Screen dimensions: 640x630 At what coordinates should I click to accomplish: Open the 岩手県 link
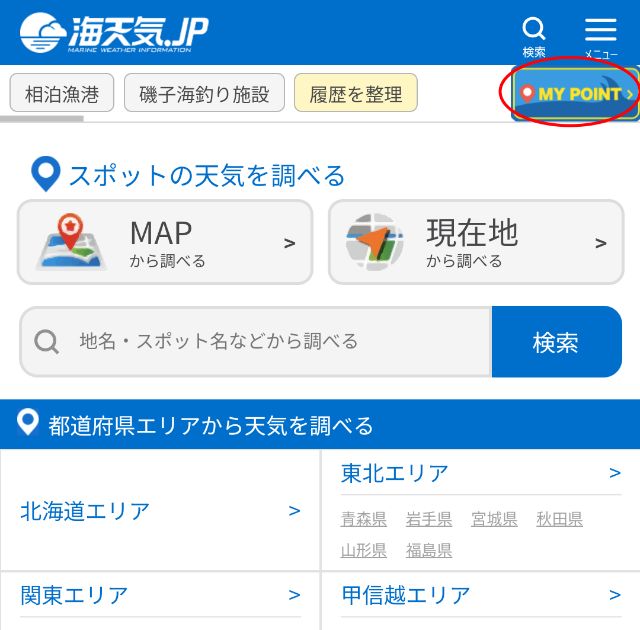pyautogui.click(x=429, y=519)
